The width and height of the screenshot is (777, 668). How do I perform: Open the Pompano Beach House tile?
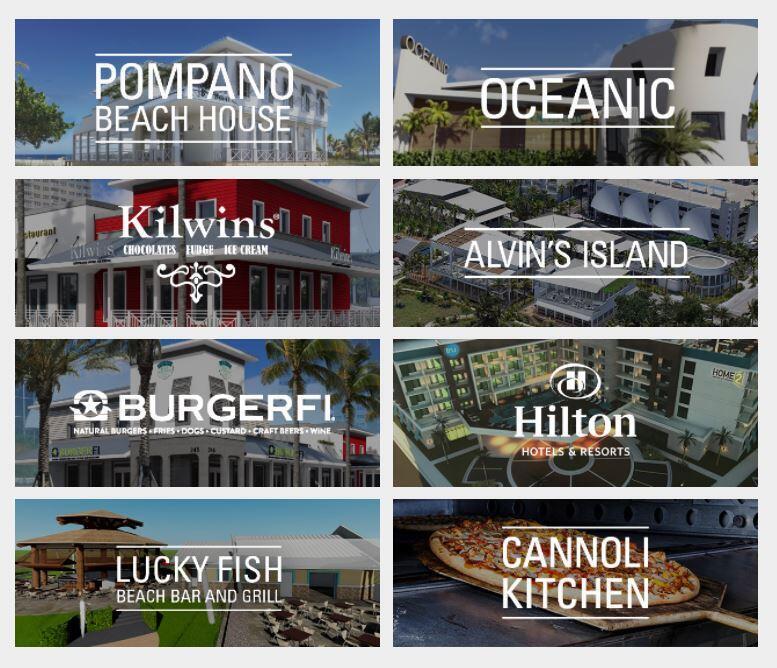197,93
